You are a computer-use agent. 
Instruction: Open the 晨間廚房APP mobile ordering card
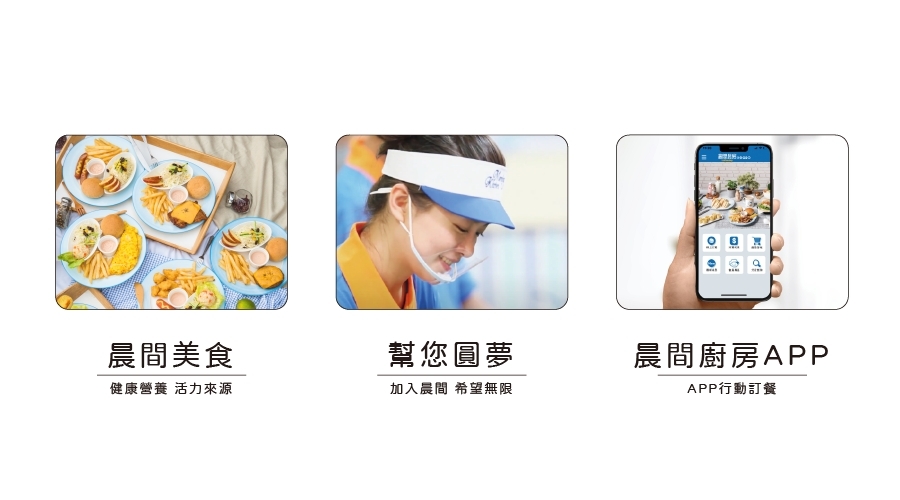pos(732,222)
